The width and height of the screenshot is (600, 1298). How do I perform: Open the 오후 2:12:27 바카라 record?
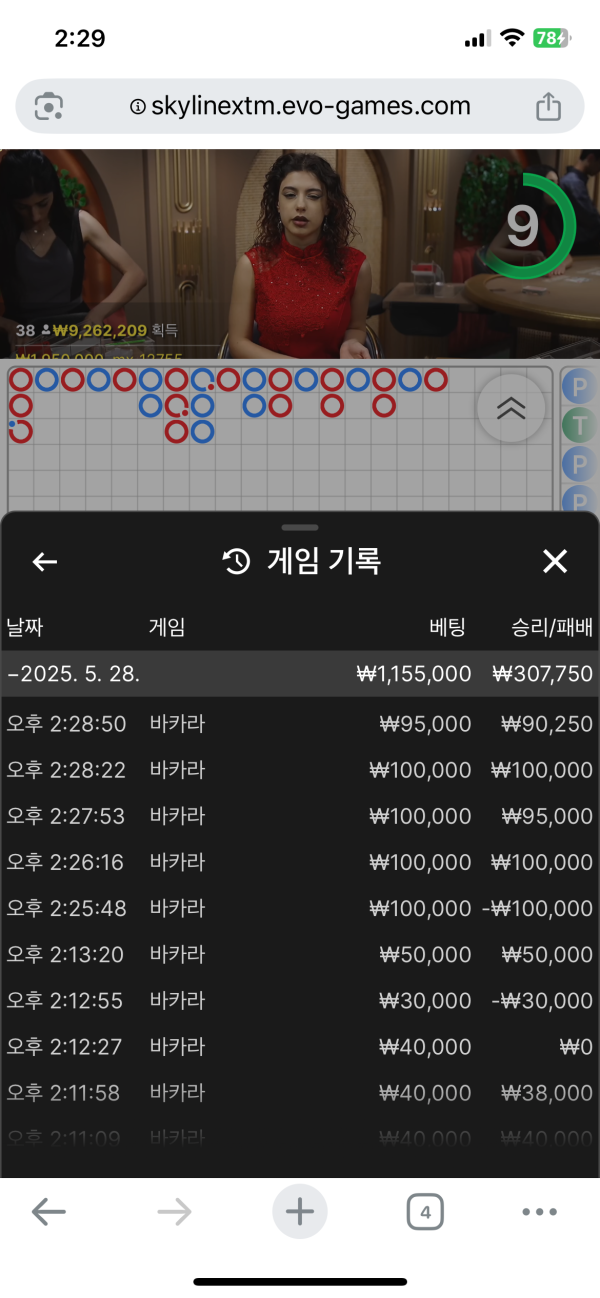300,1046
